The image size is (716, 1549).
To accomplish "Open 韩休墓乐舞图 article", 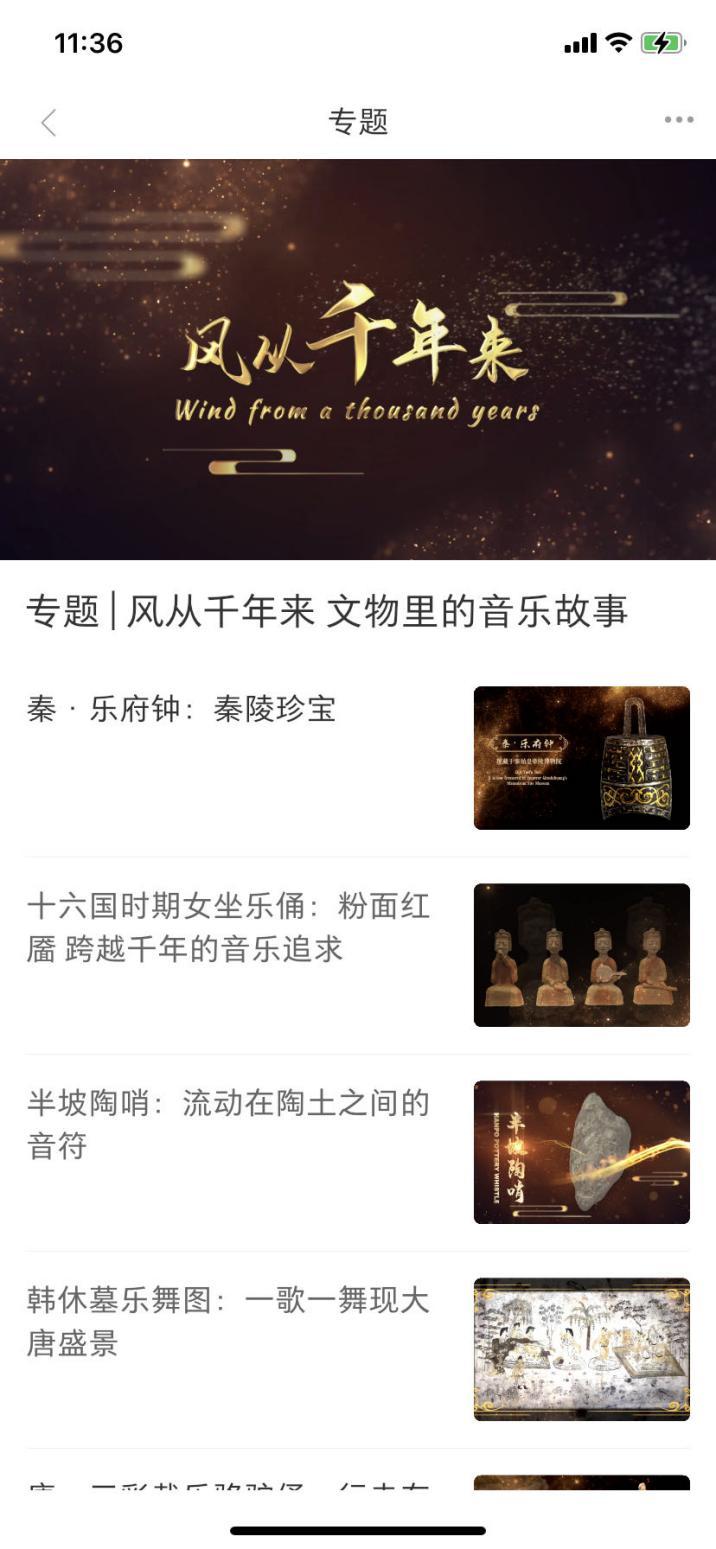I will click(x=228, y=1321).
